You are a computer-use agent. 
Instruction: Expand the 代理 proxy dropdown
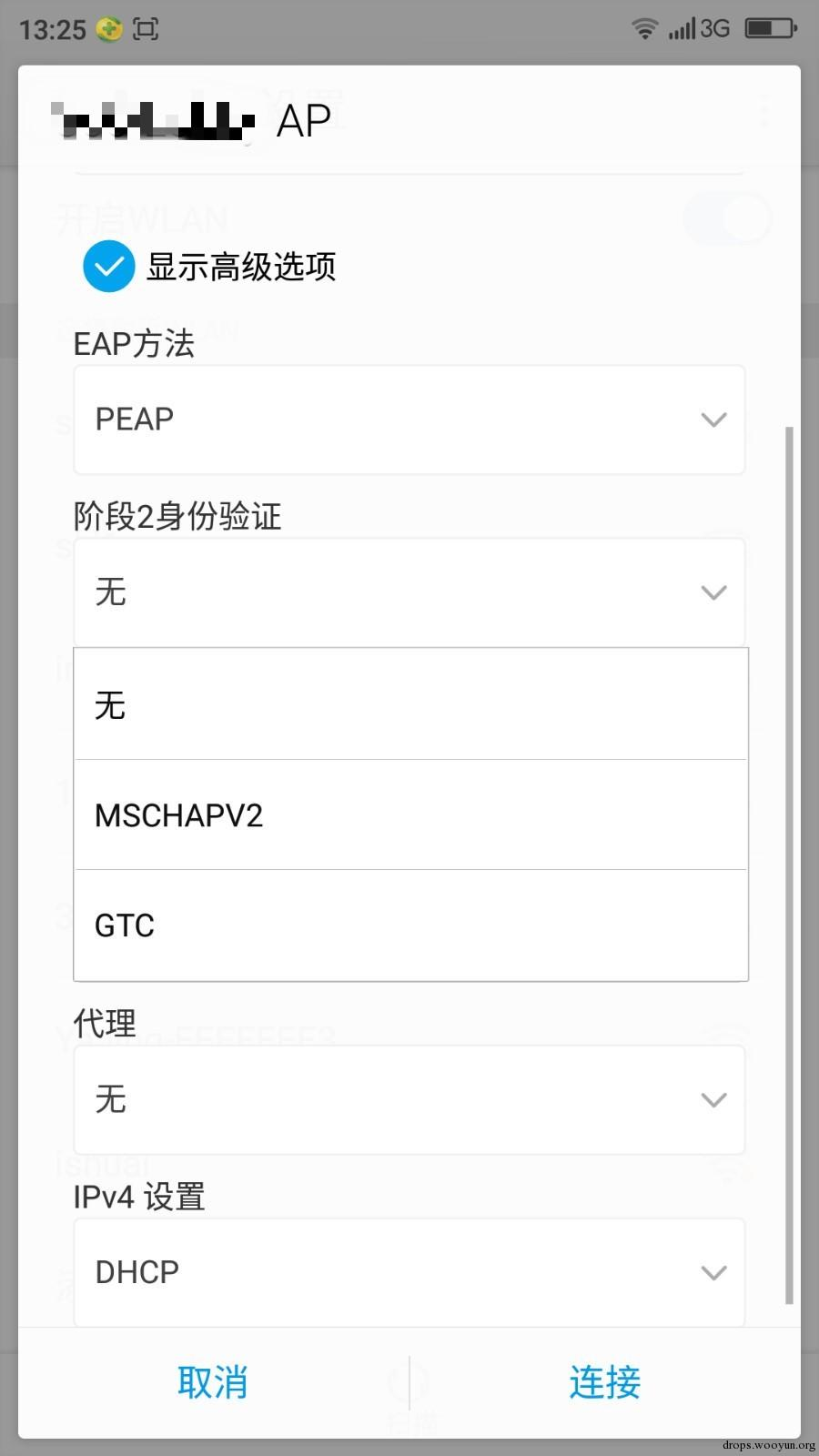pos(409,1100)
